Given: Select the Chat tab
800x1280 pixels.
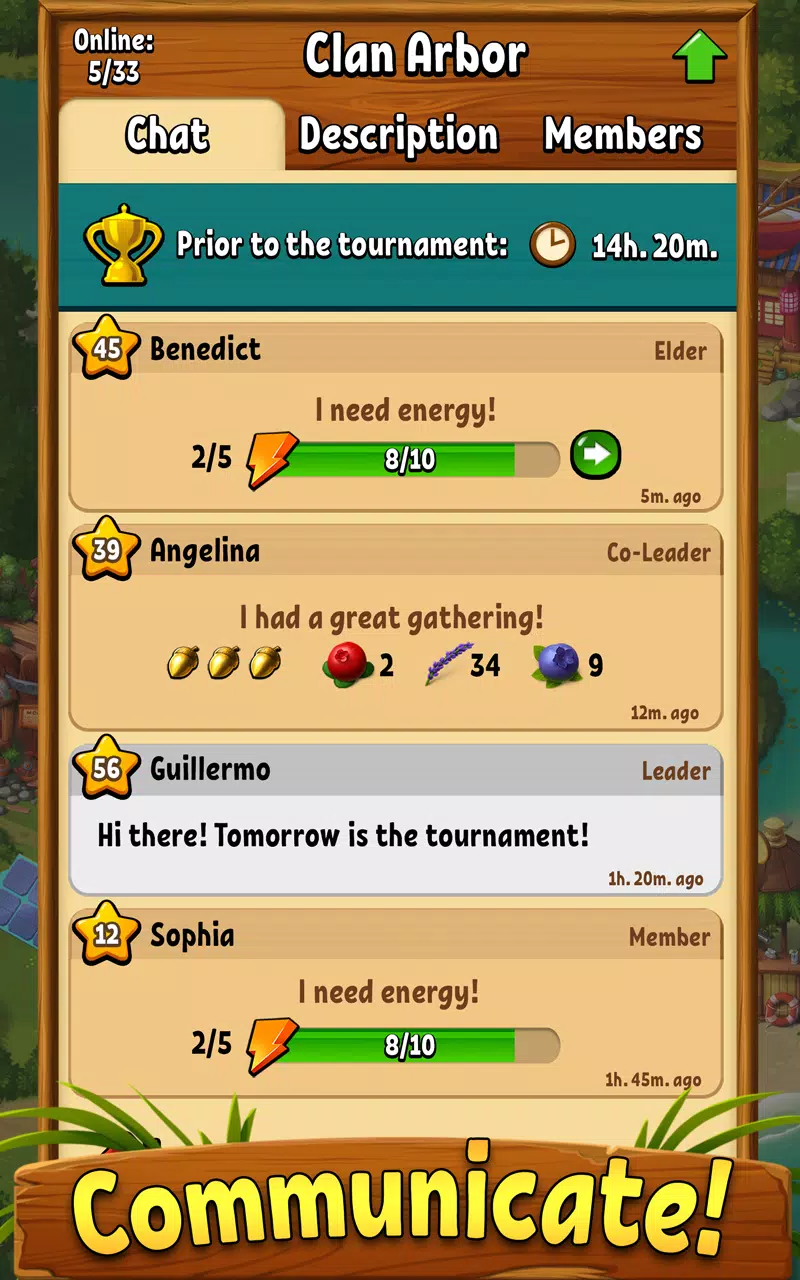Looking at the screenshot, I should 167,135.
